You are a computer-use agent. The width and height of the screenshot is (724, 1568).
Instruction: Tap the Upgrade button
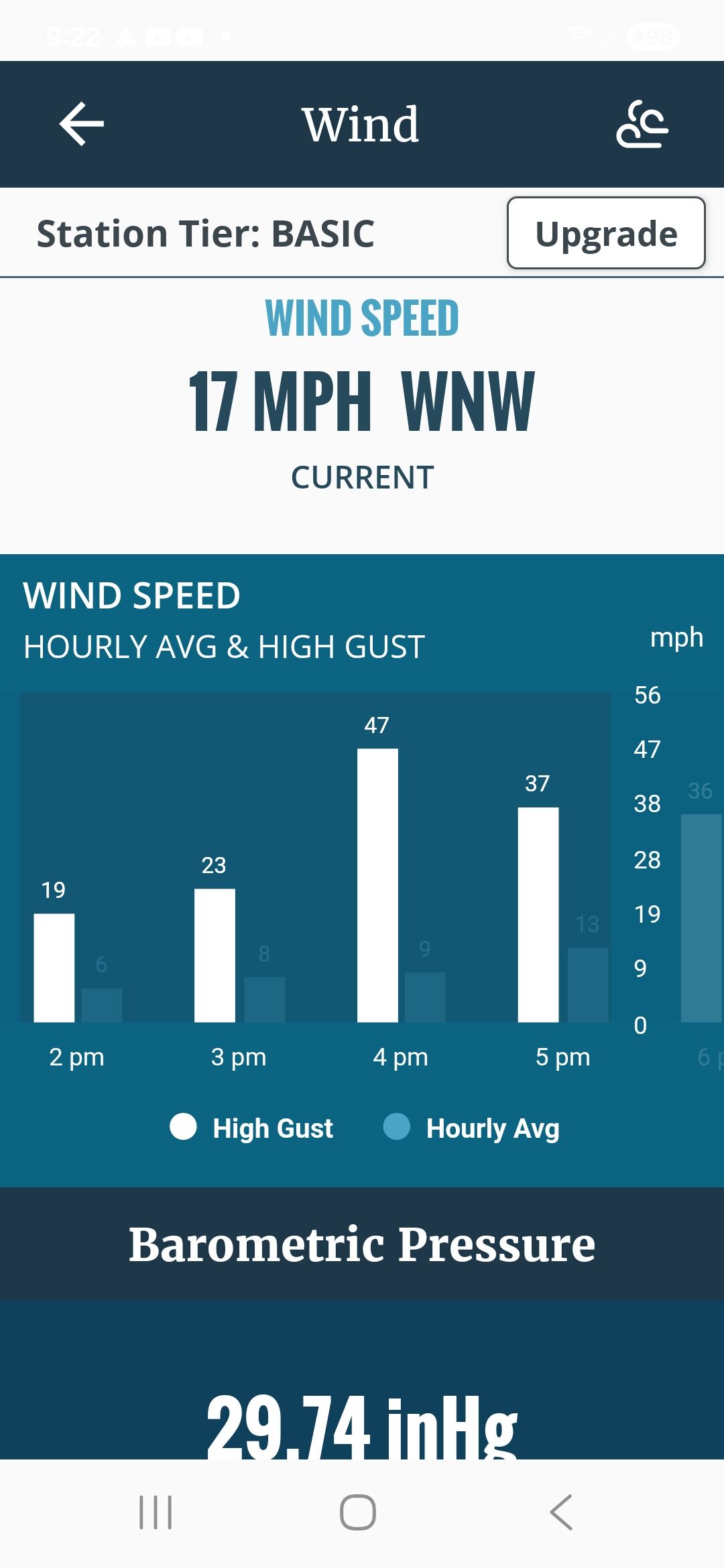click(x=606, y=233)
